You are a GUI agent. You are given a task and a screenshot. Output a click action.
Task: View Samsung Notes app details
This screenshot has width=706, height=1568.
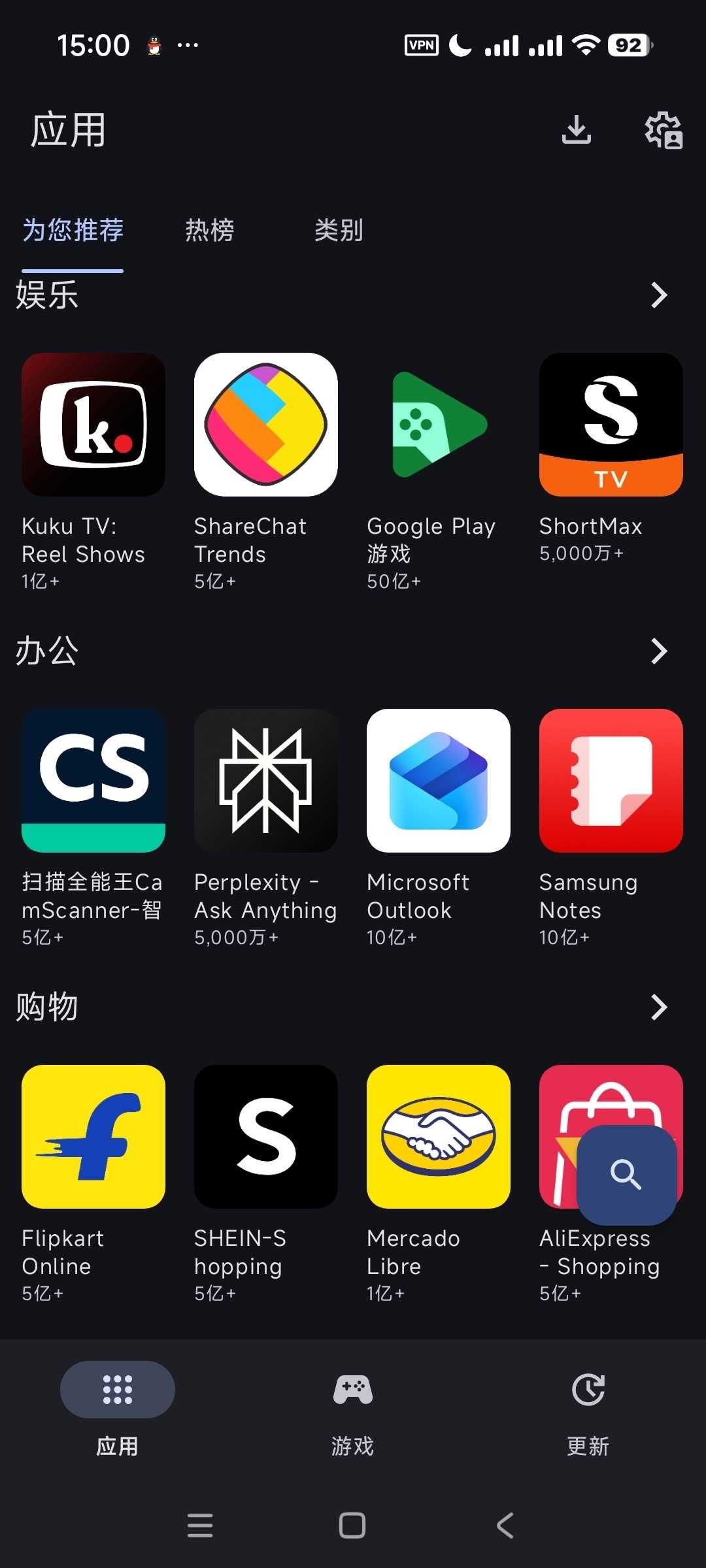click(x=611, y=781)
